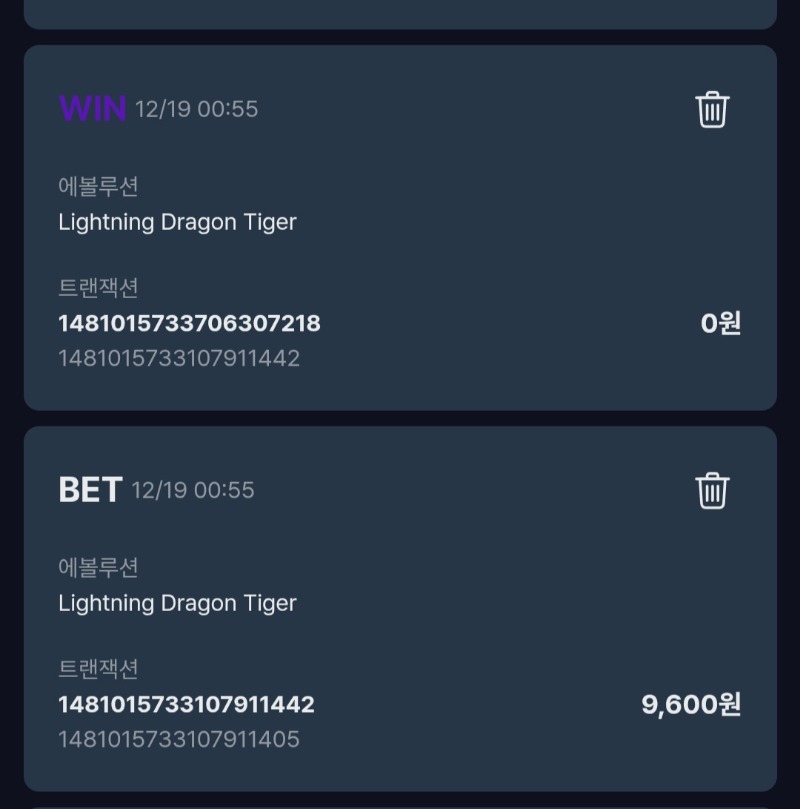The width and height of the screenshot is (800, 809).
Task: Delete the WIN transaction record
Action: click(712, 109)
